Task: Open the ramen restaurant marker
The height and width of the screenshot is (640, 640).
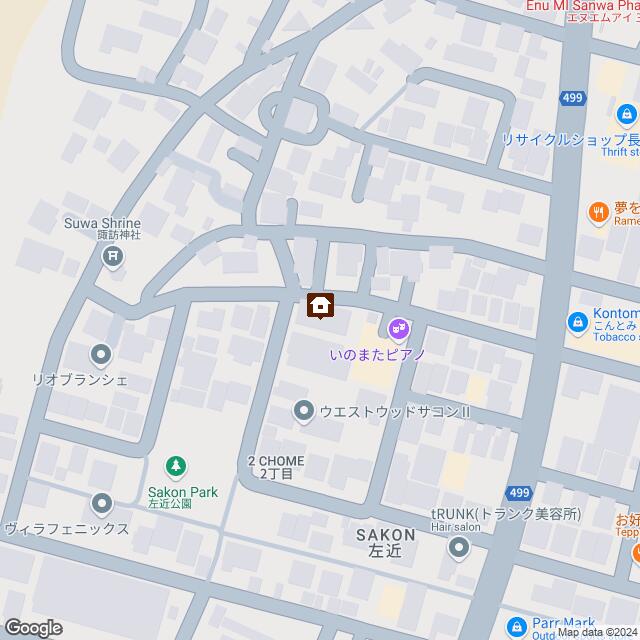Action: pyautogui.click(x=598, y=211)
